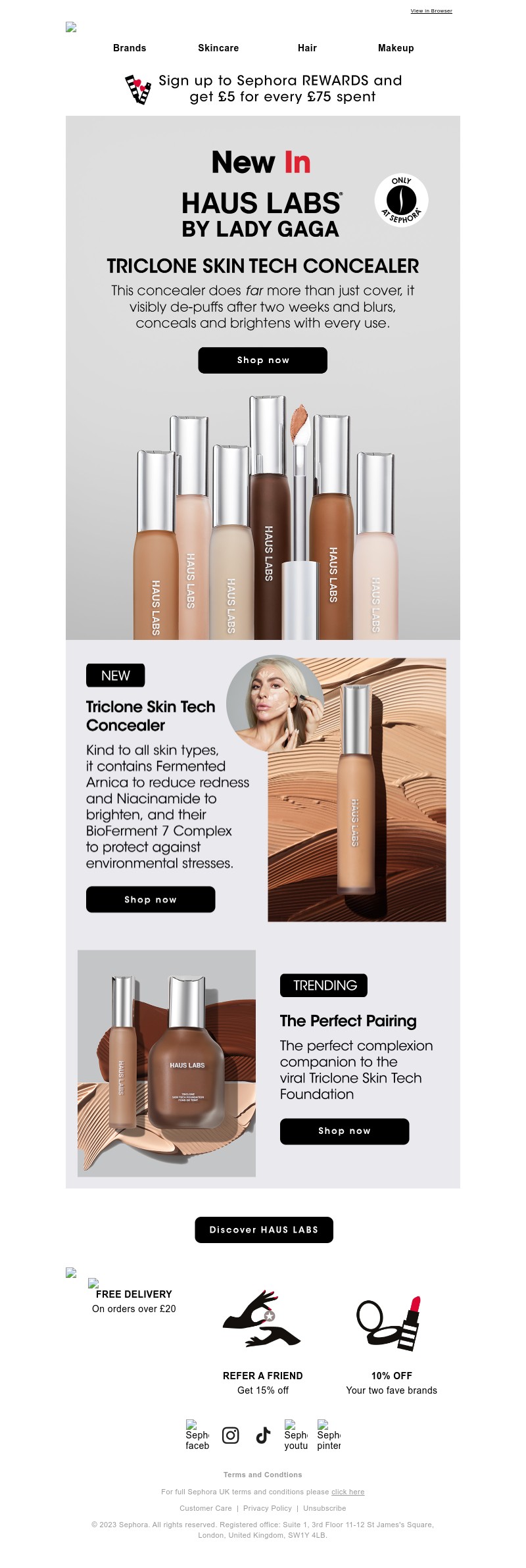This screenshot has height=1568, width=526.
Task: Open the terms and conditions 'click here' link
Action: (348, 1492)
